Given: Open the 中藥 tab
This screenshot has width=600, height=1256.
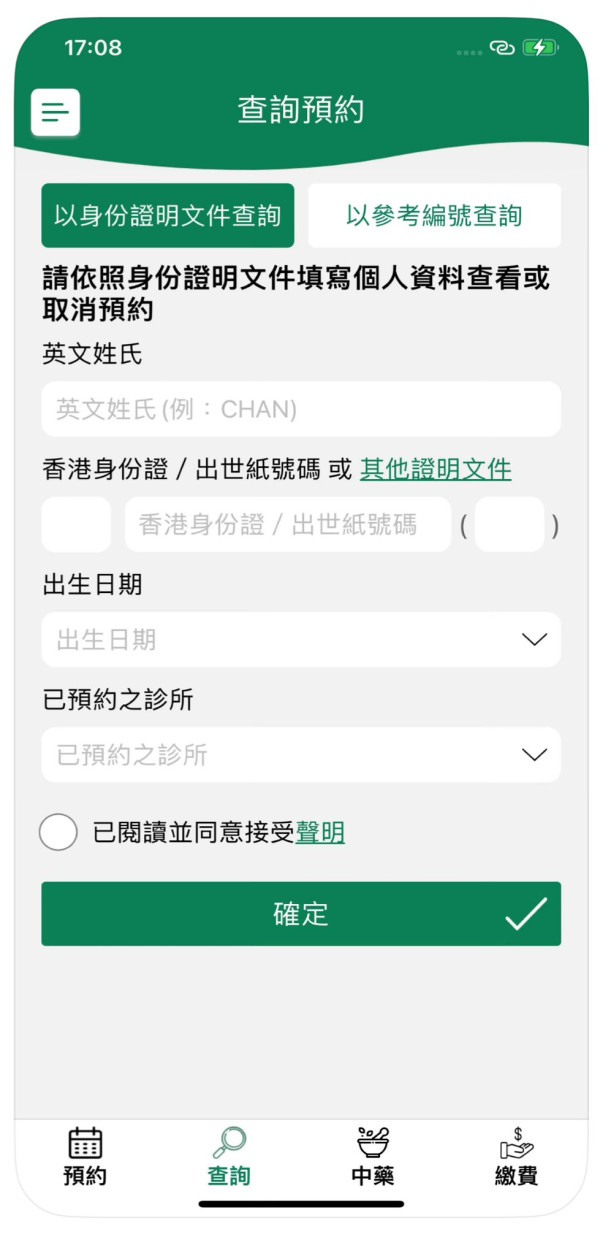Looking at the screenshot, I should 372,1156.
